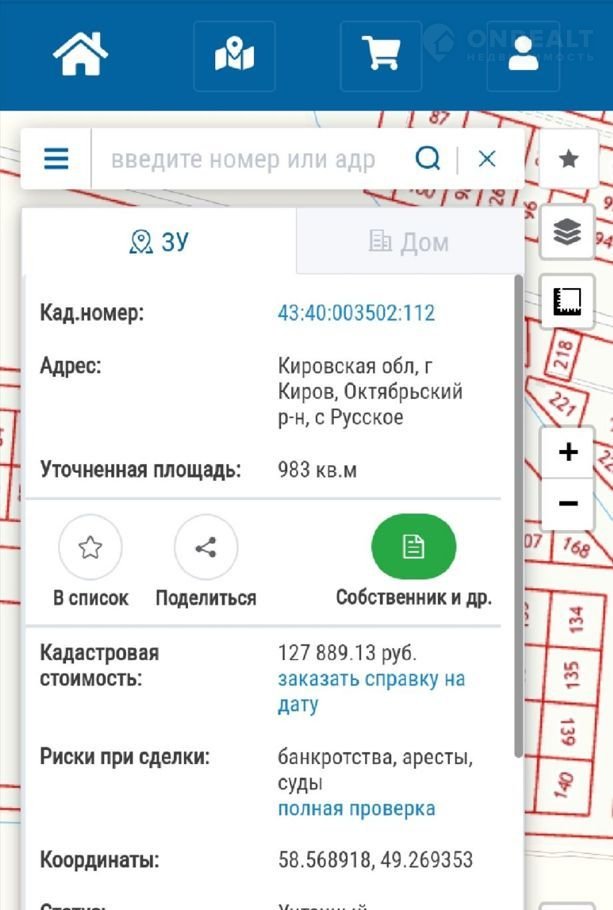Zoom in the map with plus
The width and height of the screenshot is (613, 910).
pos(568,453)
